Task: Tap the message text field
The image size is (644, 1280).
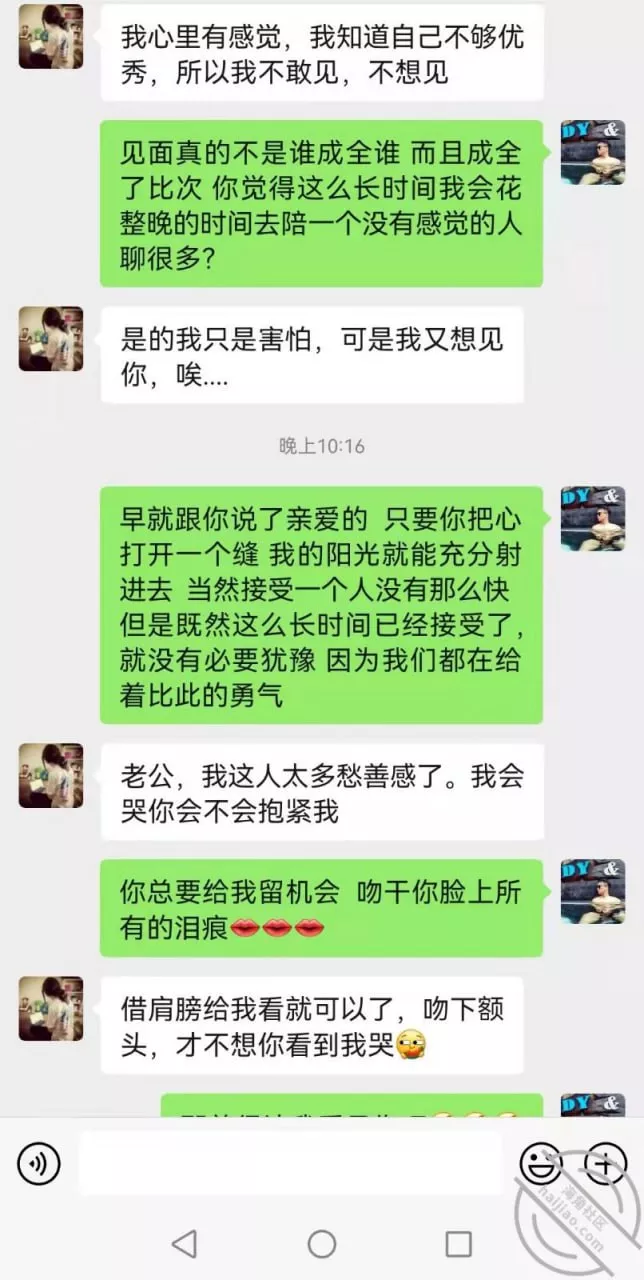Action: click(290, 1163)
